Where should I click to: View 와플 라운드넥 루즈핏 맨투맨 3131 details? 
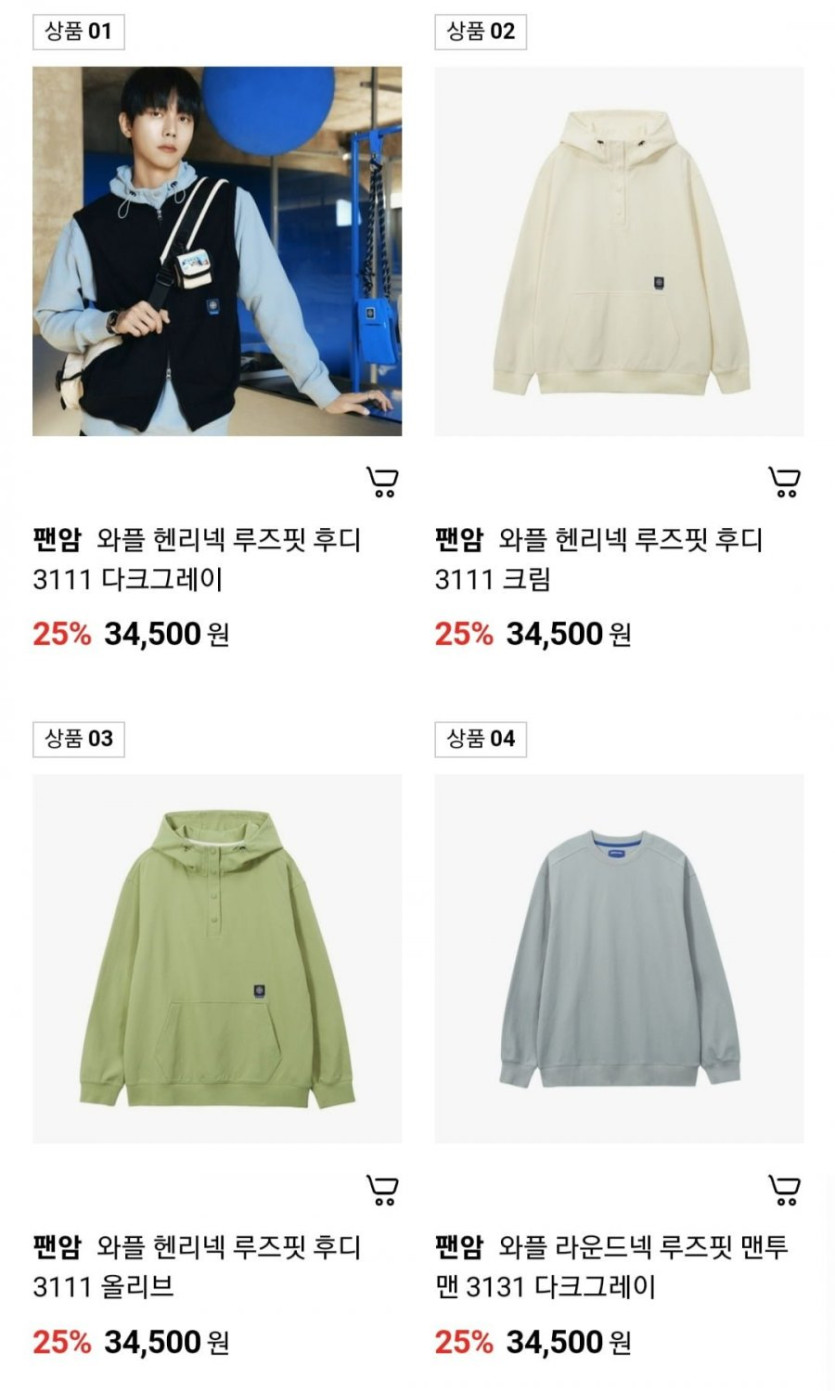point(612,1267)
